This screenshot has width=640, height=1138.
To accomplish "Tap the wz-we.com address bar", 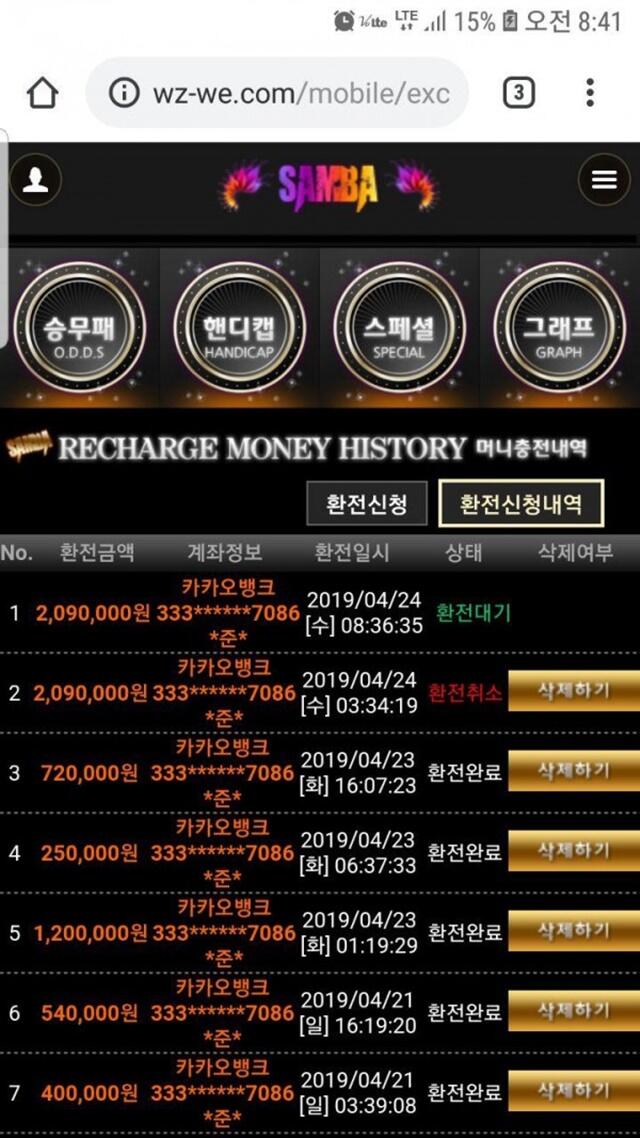I will click(x=277, y=93).
